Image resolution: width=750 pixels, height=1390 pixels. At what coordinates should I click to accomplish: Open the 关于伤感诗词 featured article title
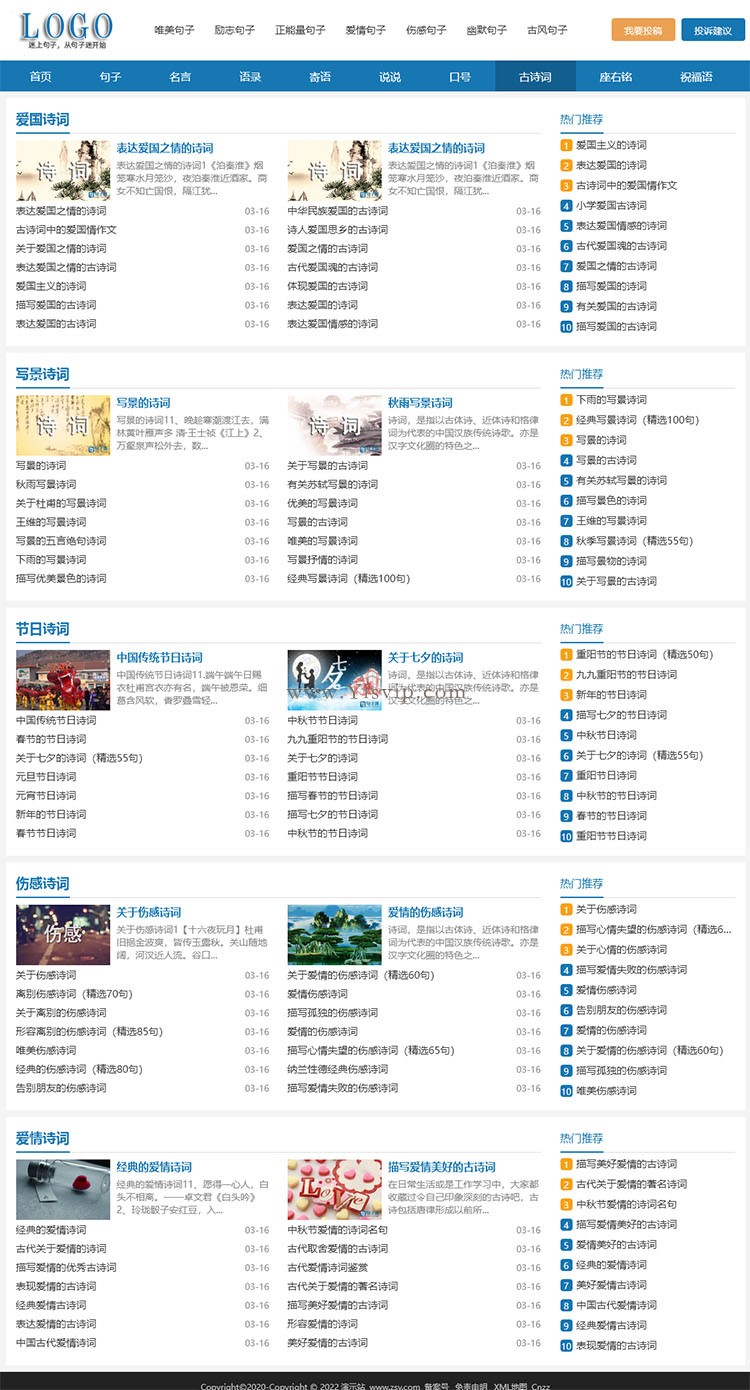(148, 912)
